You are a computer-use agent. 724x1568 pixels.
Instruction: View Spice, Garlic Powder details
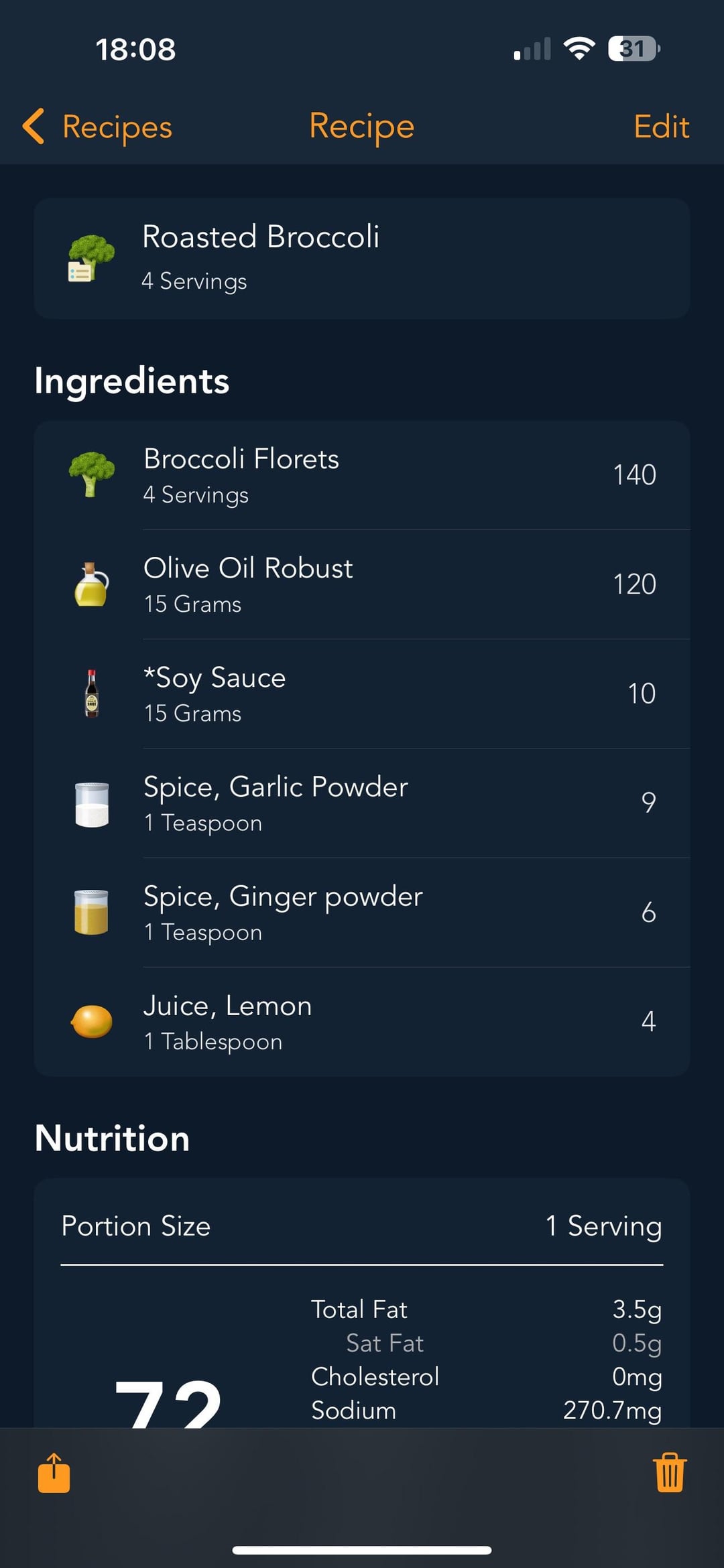(362, 803)
